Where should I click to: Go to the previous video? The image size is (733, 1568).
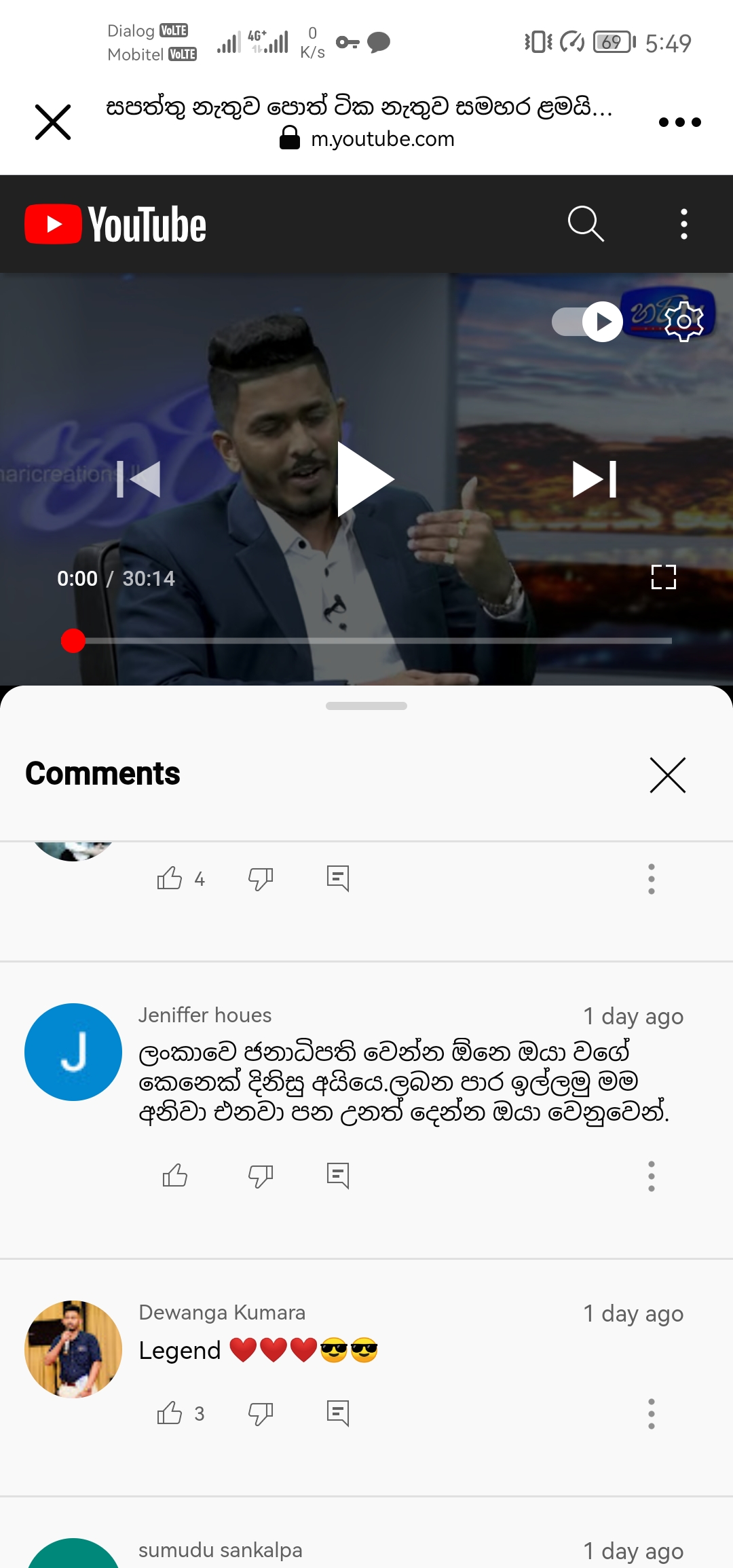[138, 479]
